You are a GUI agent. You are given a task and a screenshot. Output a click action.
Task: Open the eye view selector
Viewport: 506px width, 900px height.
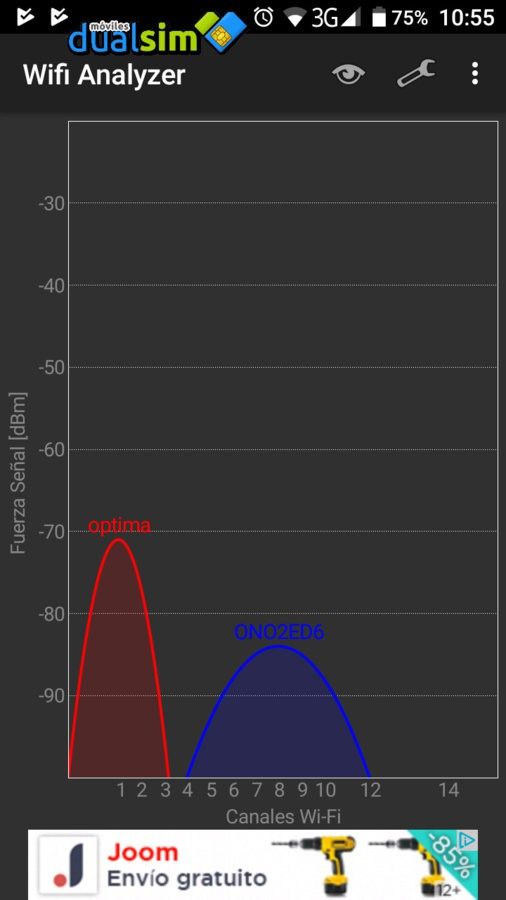pyautogui.click(x=348, y=74)
